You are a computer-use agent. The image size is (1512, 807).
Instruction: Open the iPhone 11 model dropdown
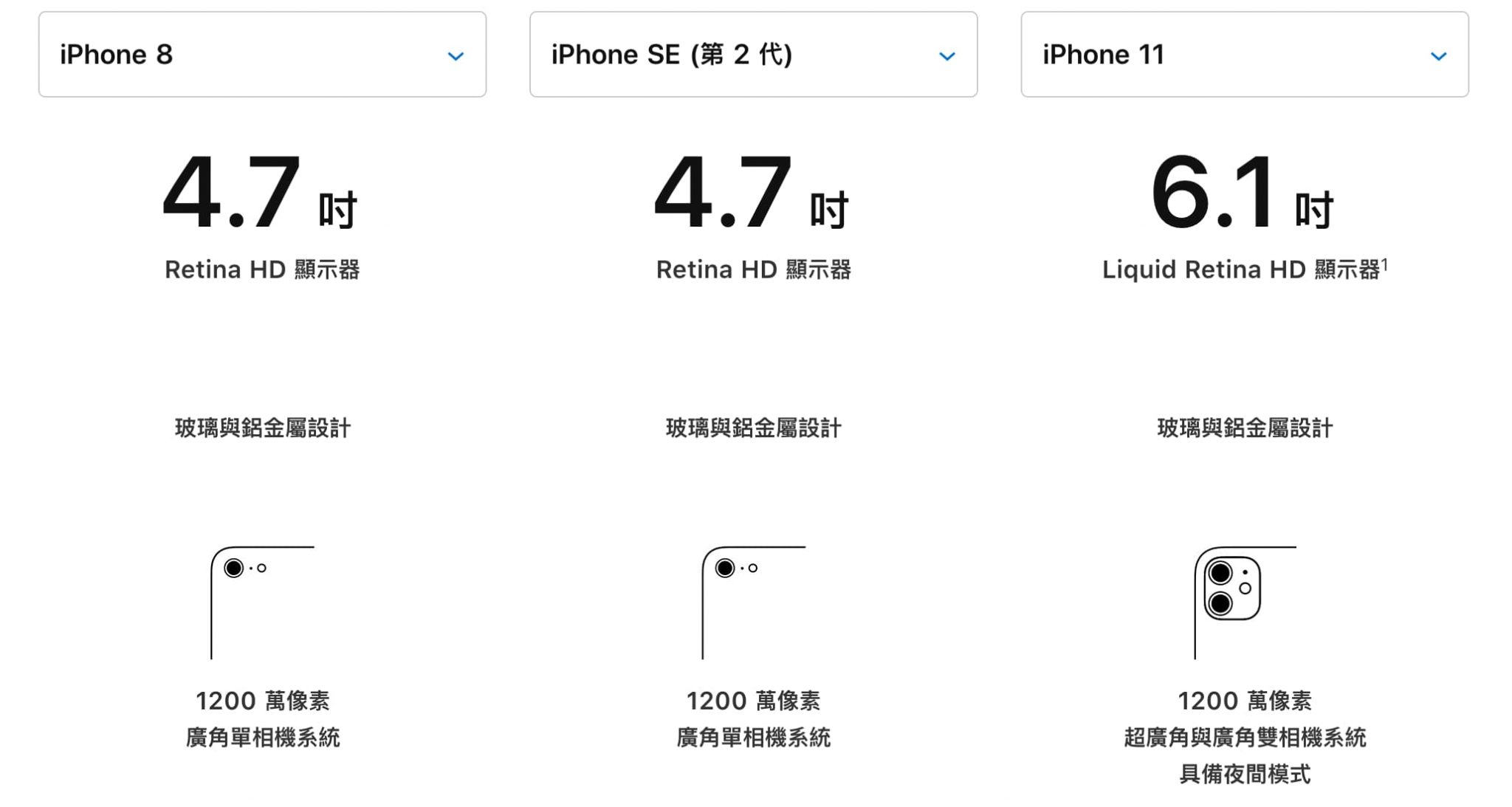[1244, 55]
